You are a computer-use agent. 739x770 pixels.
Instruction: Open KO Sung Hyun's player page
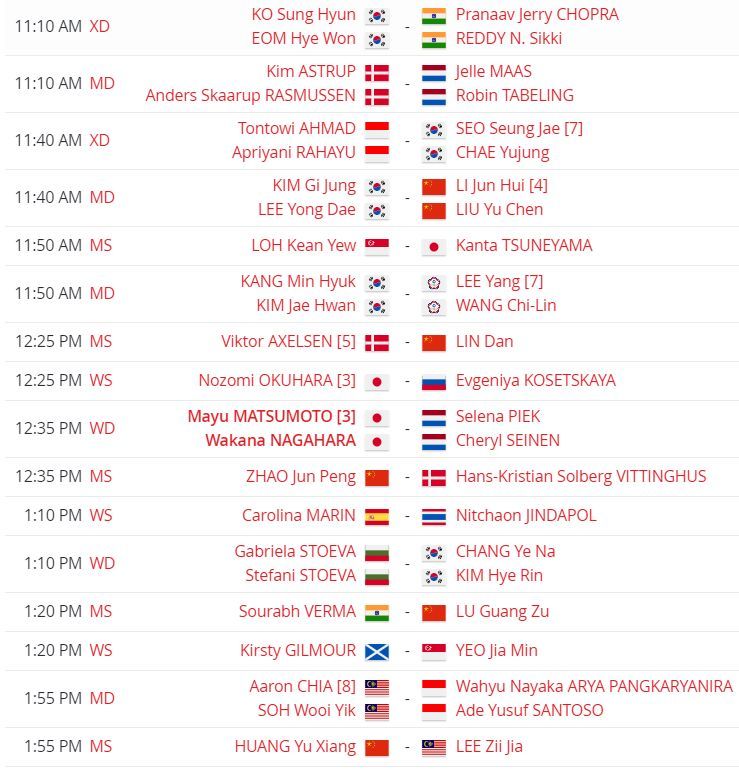[303, 15]
